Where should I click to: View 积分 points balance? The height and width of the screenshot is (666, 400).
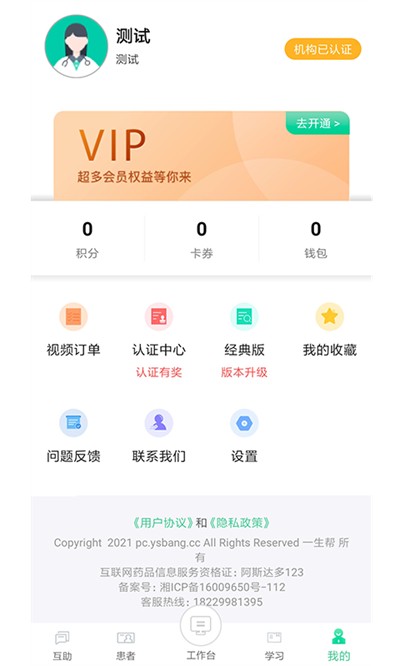[87, 239]
